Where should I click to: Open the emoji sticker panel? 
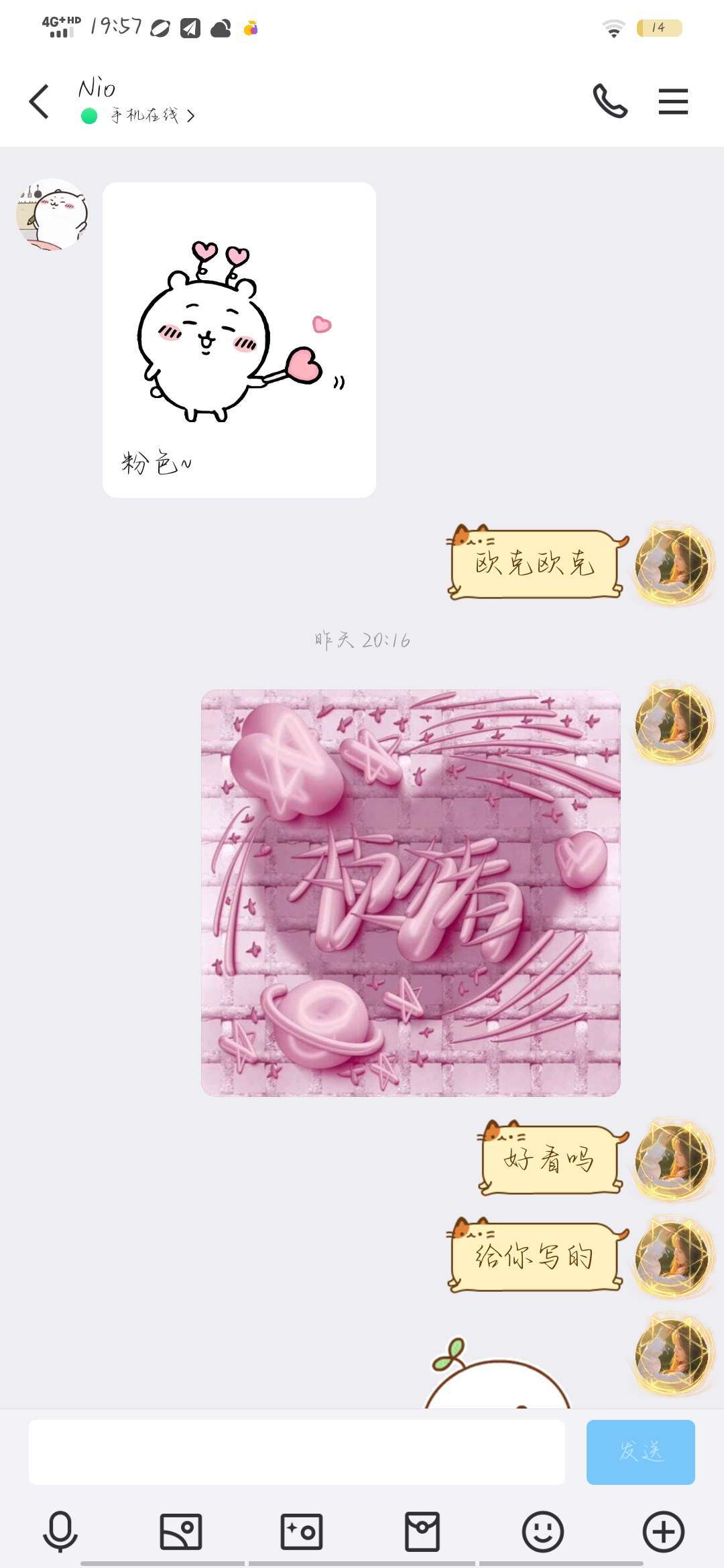click(x=542, y=1531)
